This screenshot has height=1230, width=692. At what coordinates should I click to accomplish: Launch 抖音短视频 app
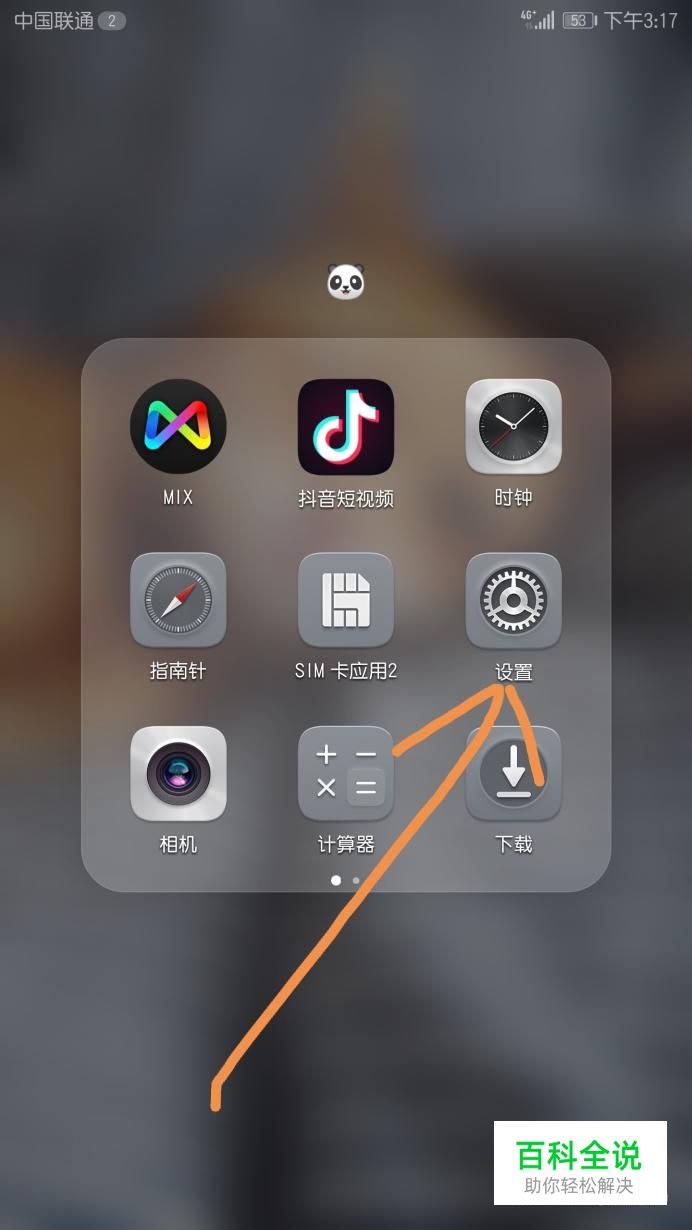tap(346, 427)
